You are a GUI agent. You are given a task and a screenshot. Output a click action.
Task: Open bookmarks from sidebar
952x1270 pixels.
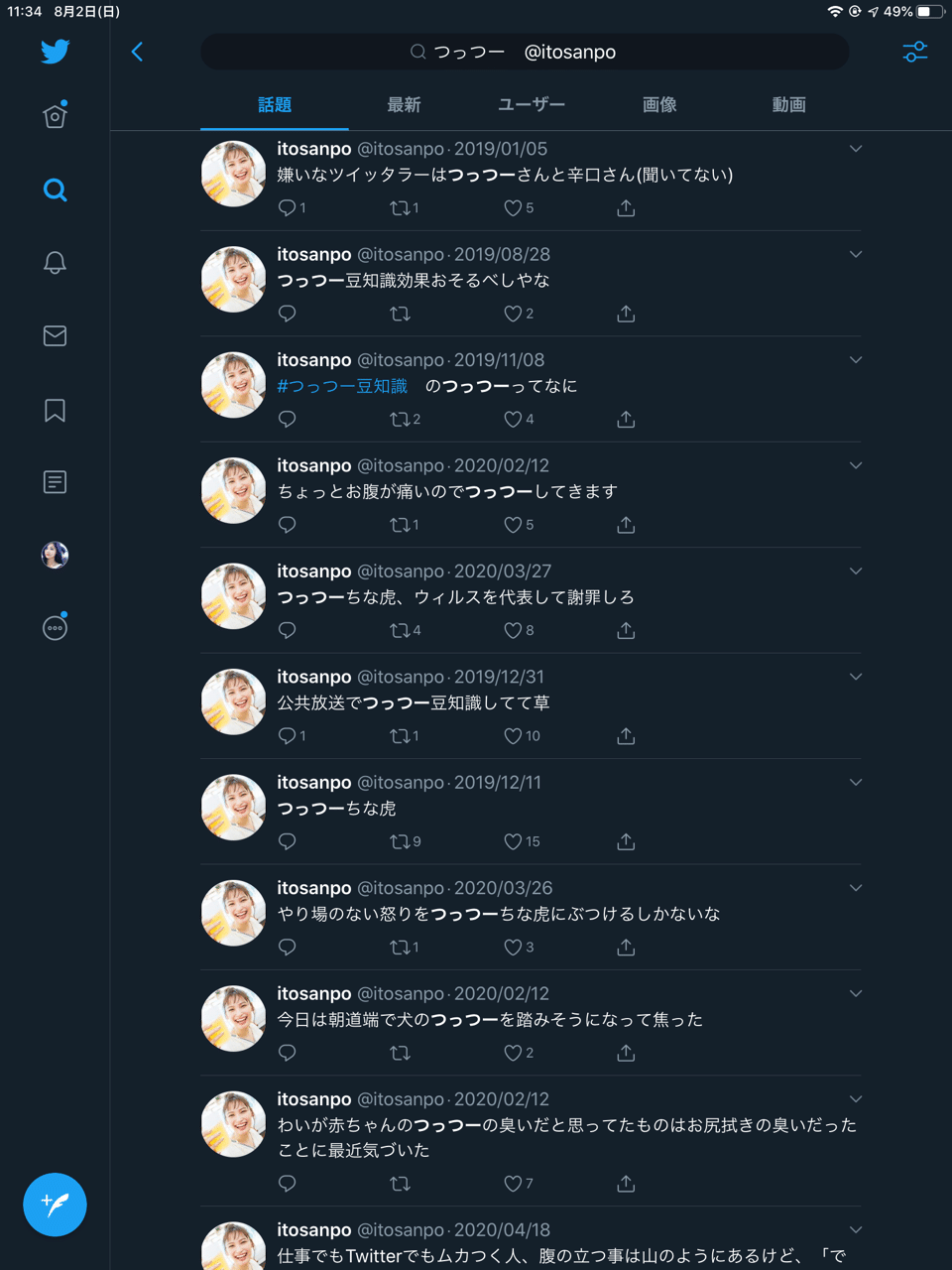point(56,410)
